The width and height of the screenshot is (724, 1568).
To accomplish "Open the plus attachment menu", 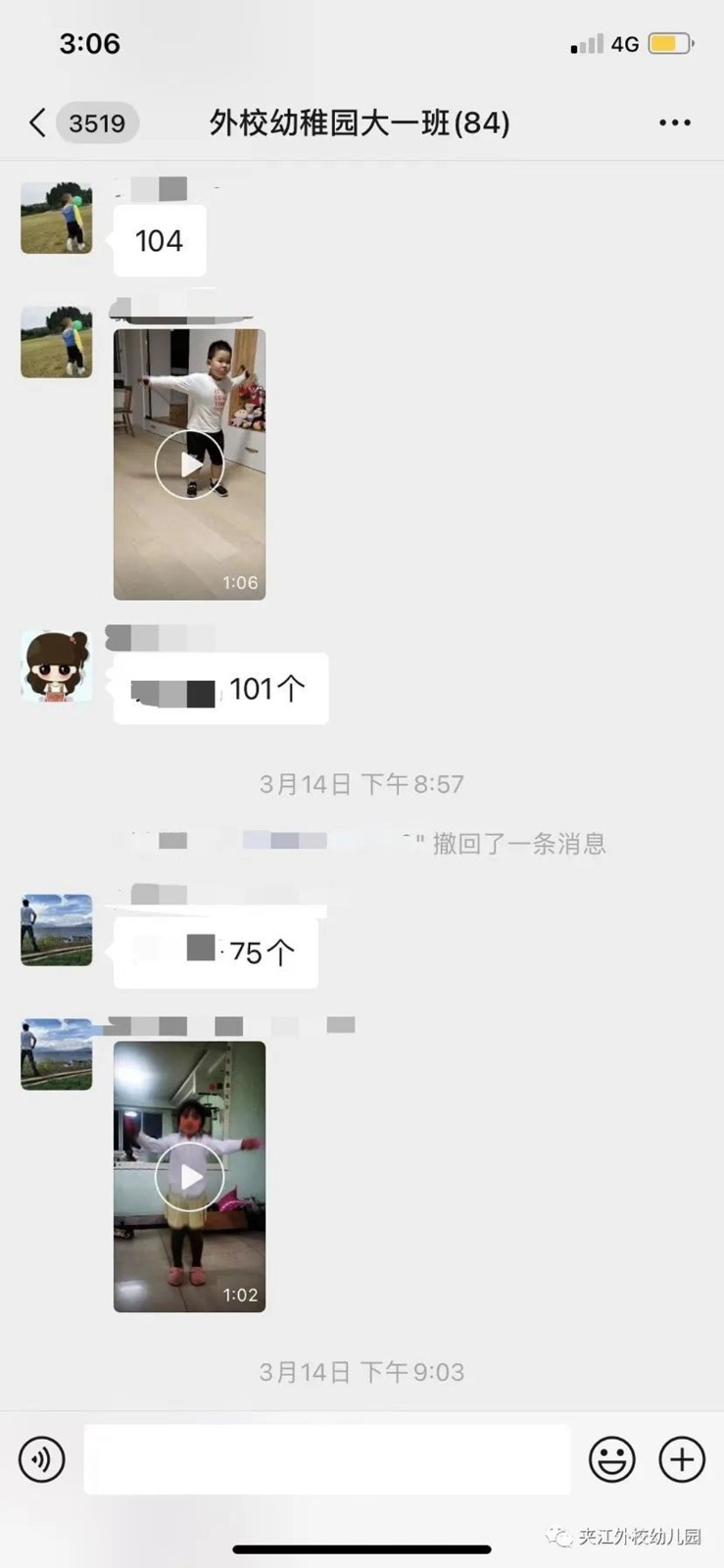I will click(682, 1459).
